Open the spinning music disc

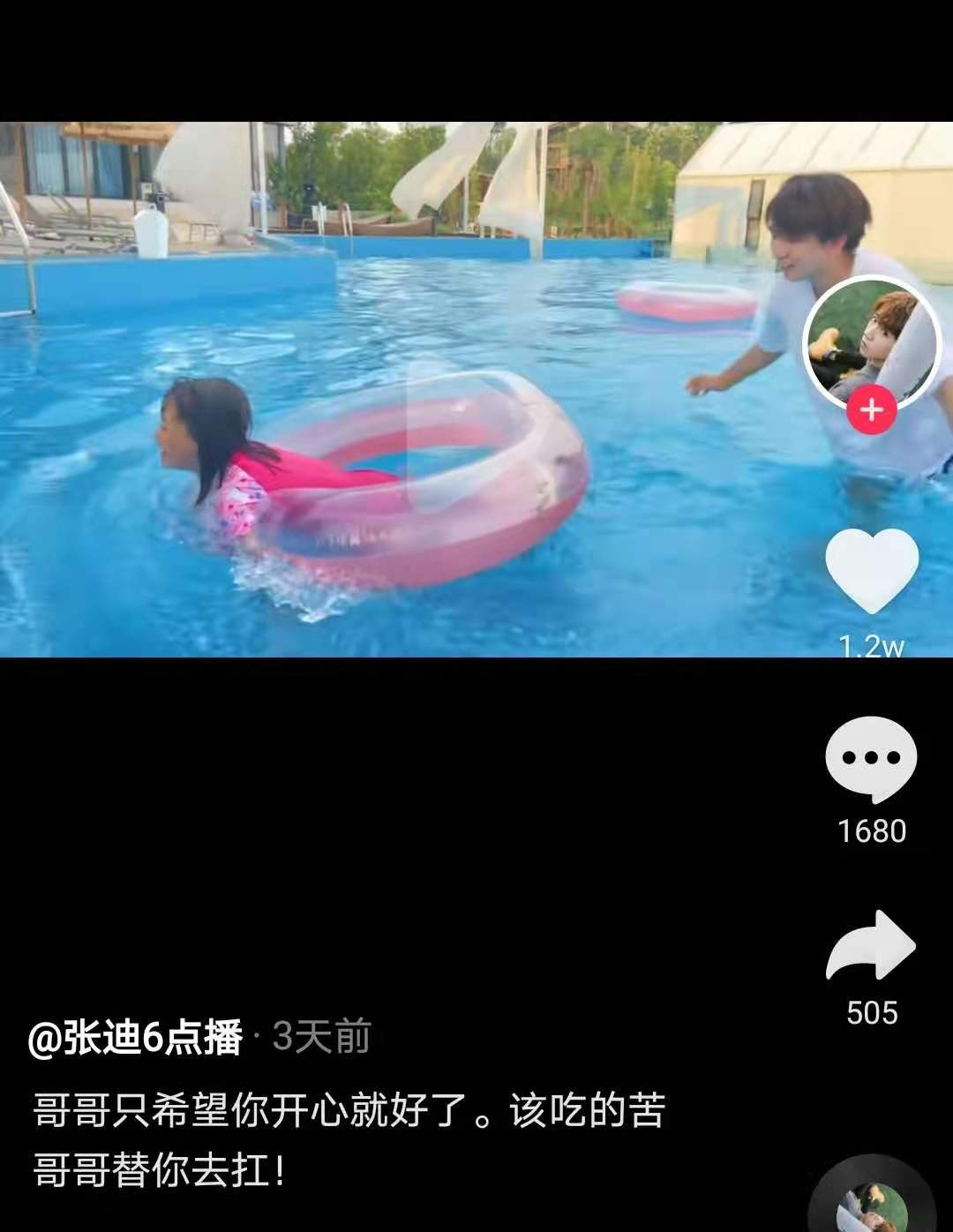point(872,1198)
